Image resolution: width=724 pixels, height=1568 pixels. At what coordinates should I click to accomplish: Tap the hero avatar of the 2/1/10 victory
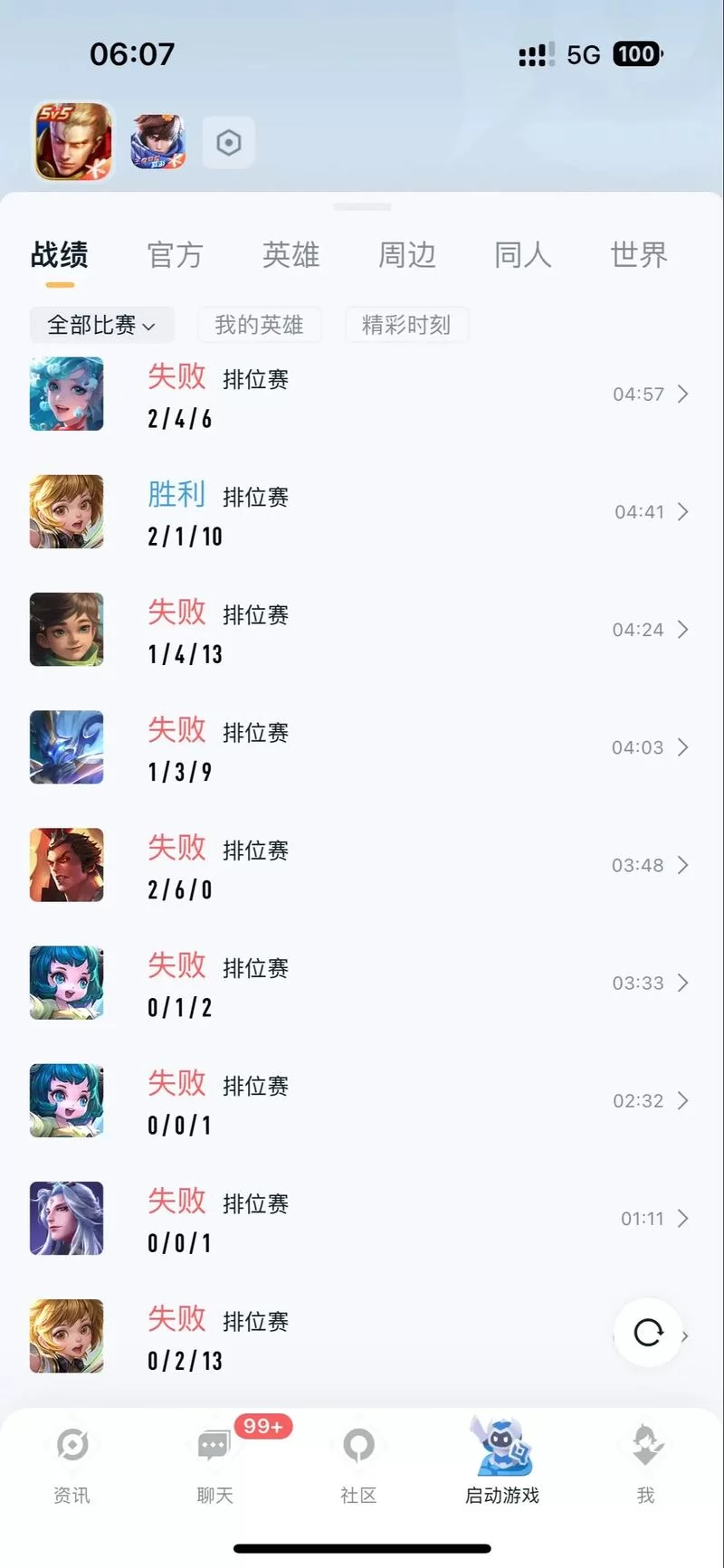66,511
